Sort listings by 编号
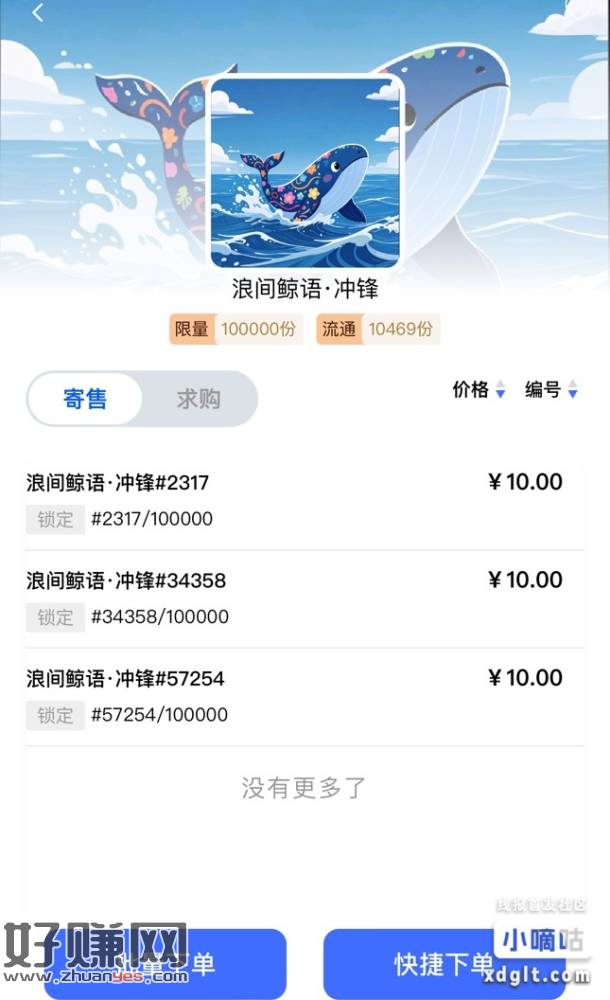Viewport: 610px width, 1000px height. (x=551, y=389)
